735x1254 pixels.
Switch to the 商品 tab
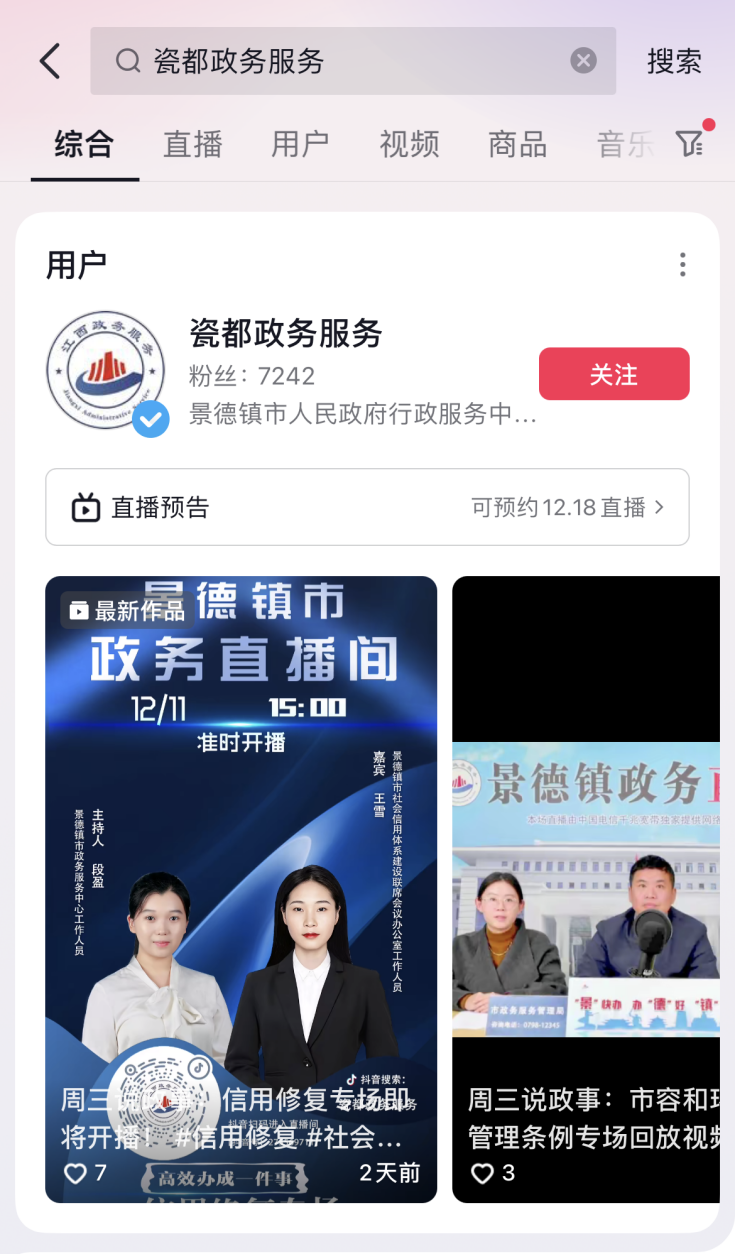[x=517, y=144]
